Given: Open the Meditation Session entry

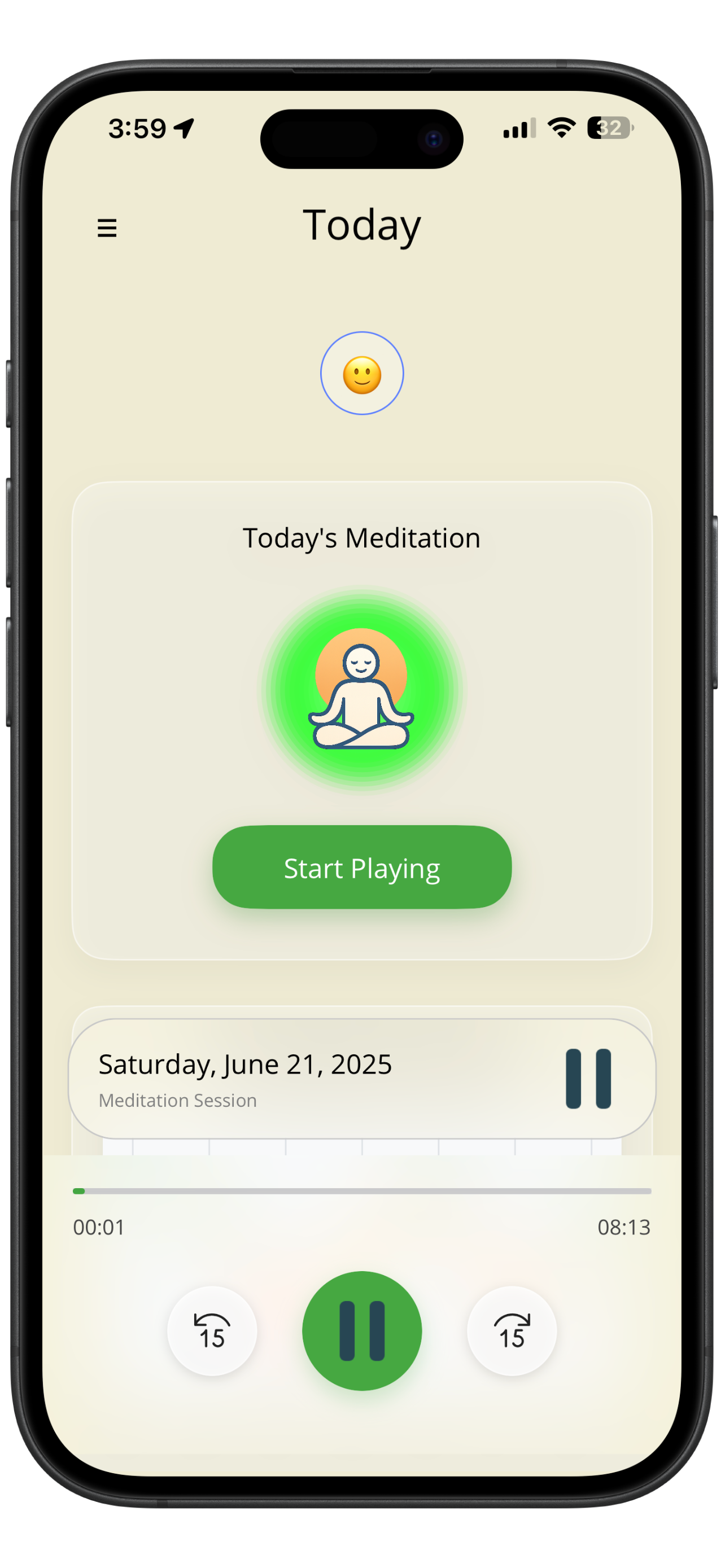Looking at the screenshot, I should 177,1101.
